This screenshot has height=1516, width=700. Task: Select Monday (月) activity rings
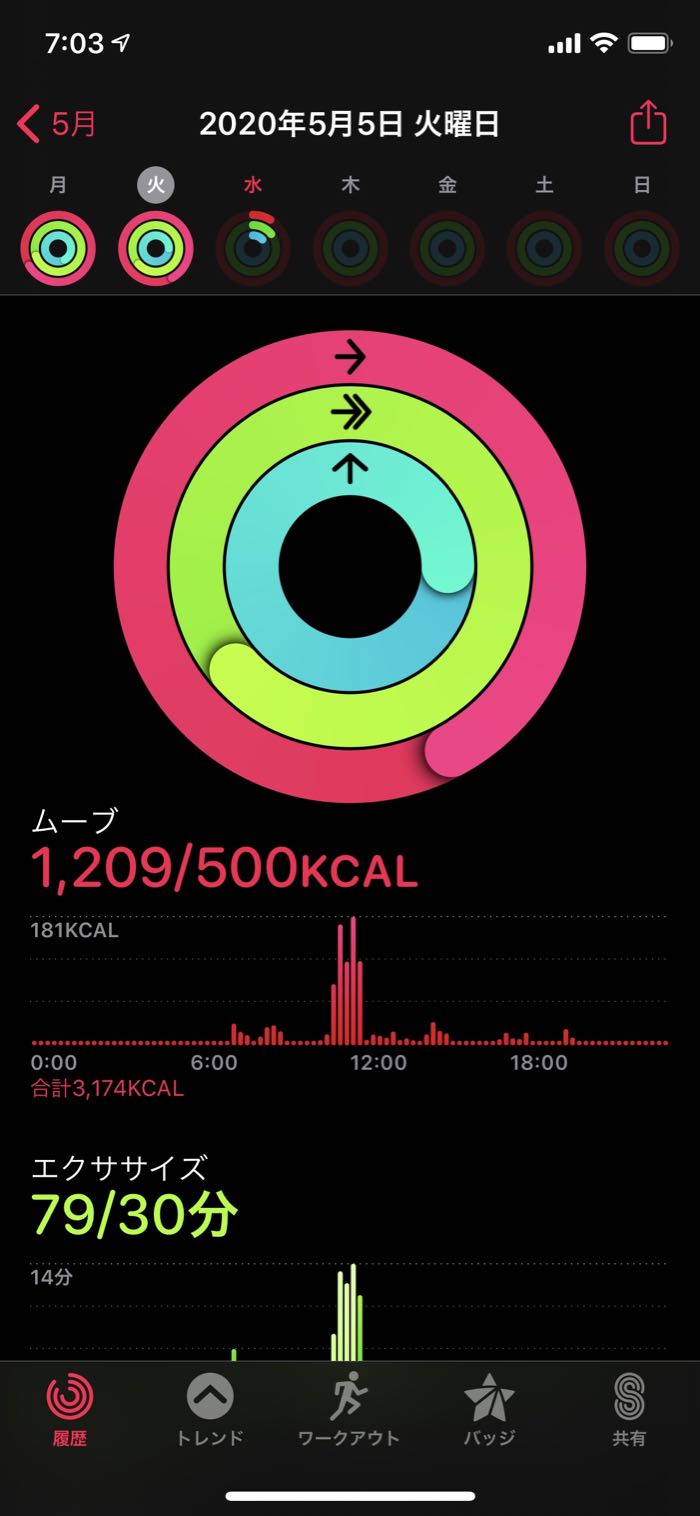pos(58,248)
